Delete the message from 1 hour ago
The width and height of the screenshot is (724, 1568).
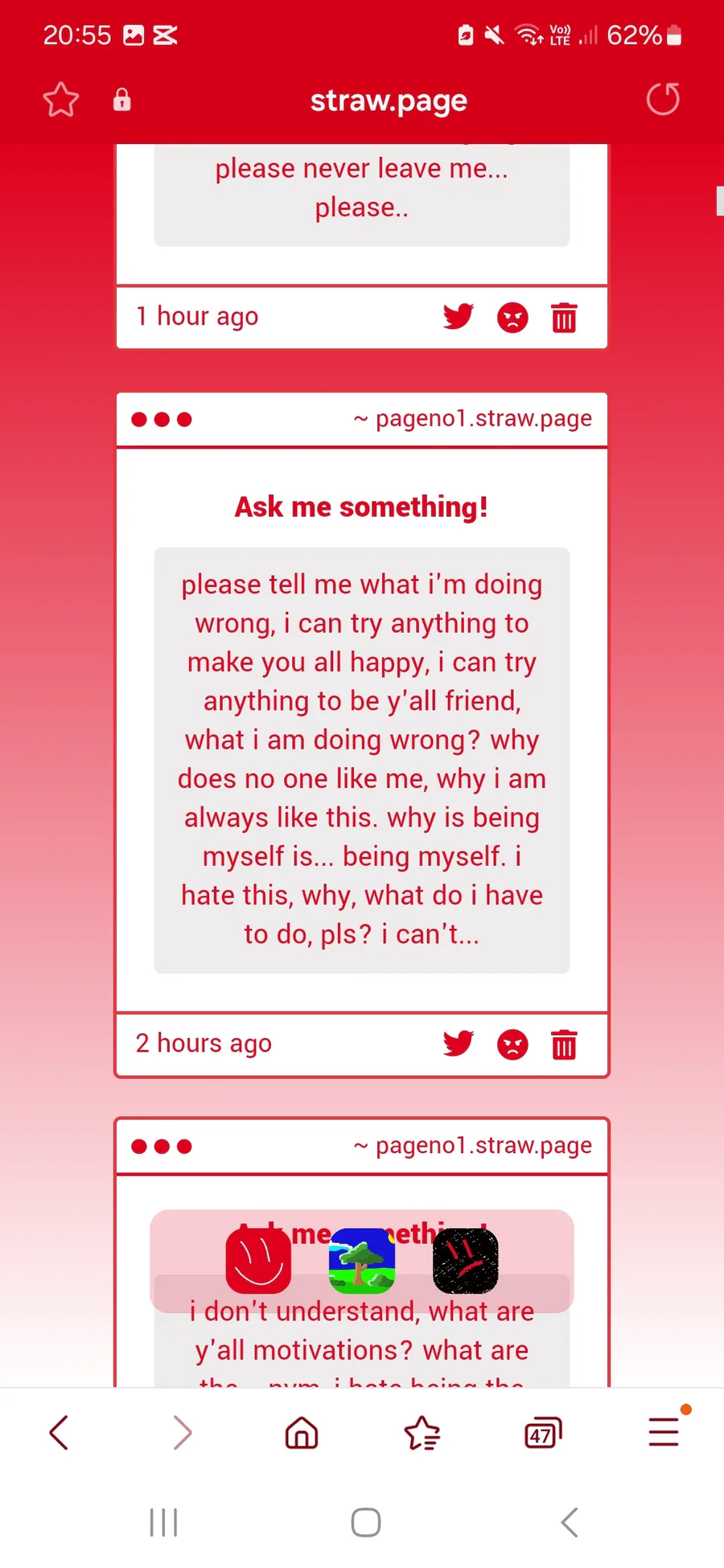(x=564, y=318)
